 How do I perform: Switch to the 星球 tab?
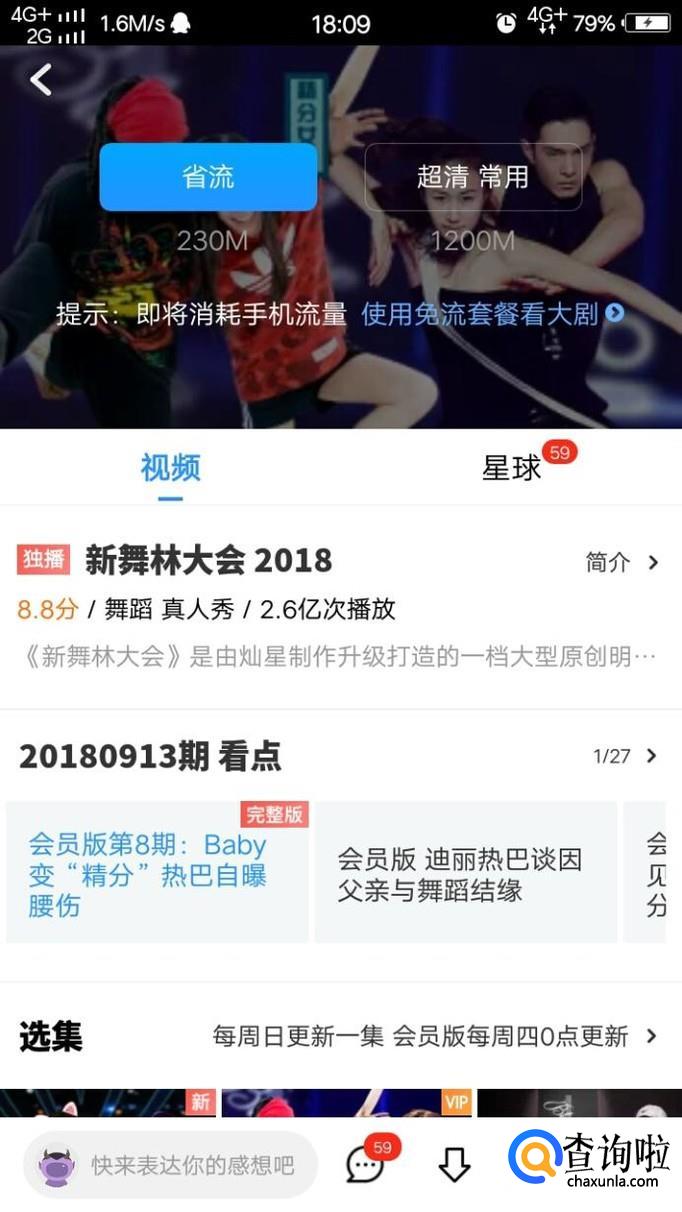click(512, 467)
